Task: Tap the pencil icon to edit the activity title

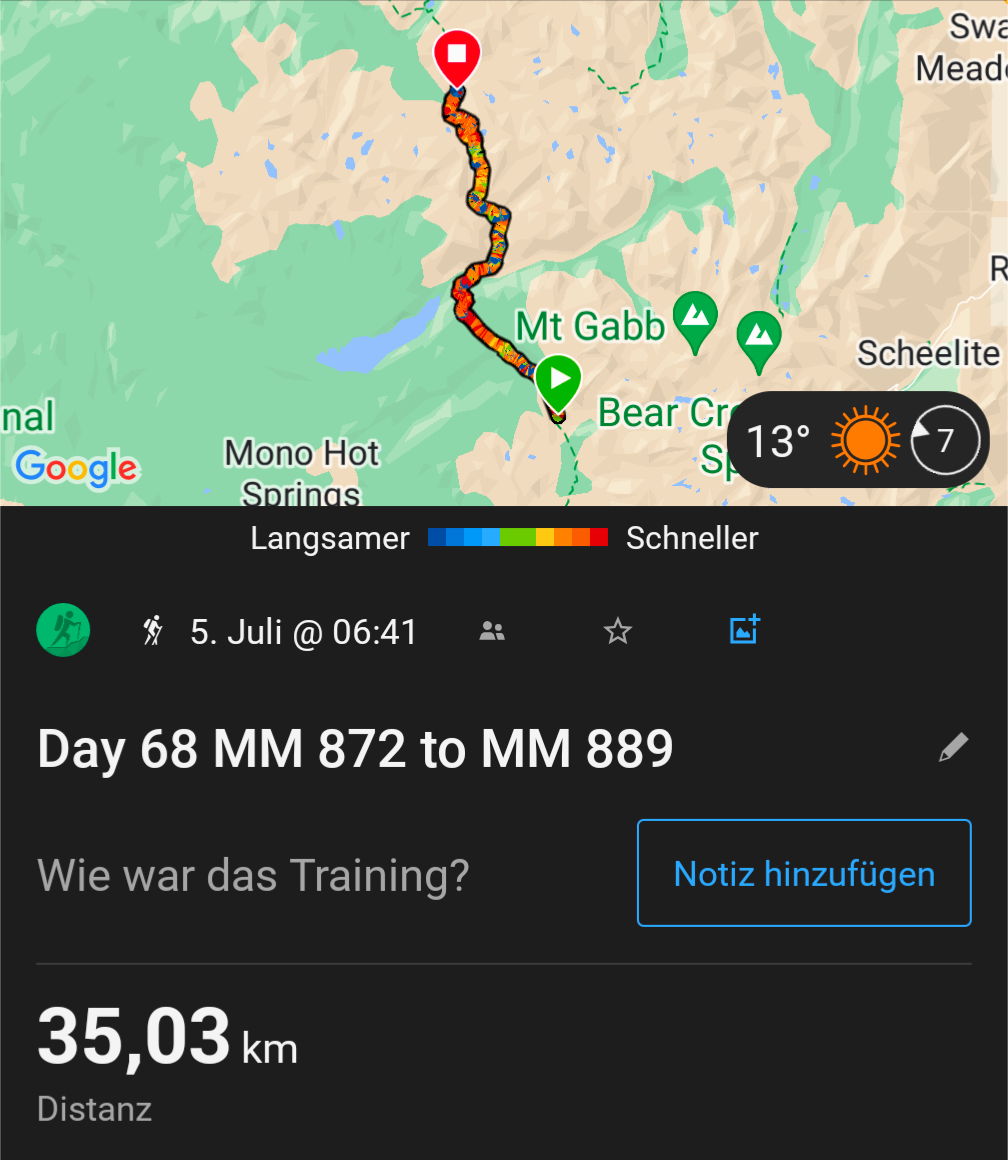Action: click(x=953, y=748)
